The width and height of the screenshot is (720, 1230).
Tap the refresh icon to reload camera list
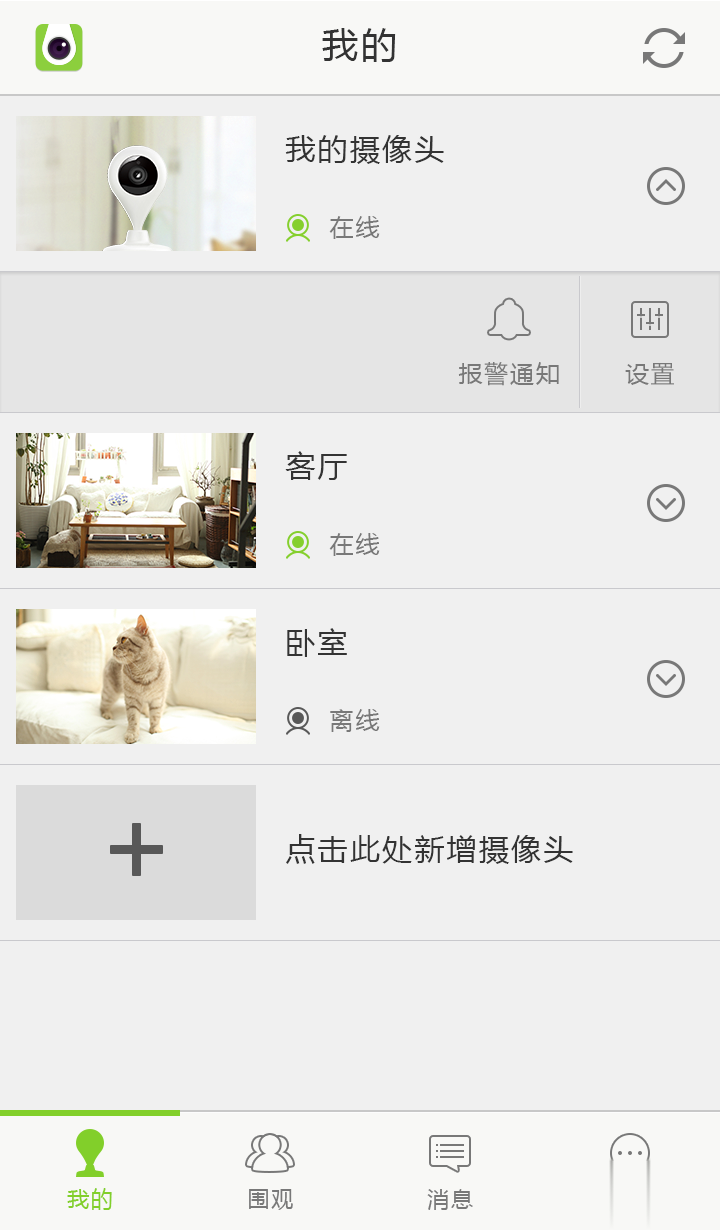point(663,46)
